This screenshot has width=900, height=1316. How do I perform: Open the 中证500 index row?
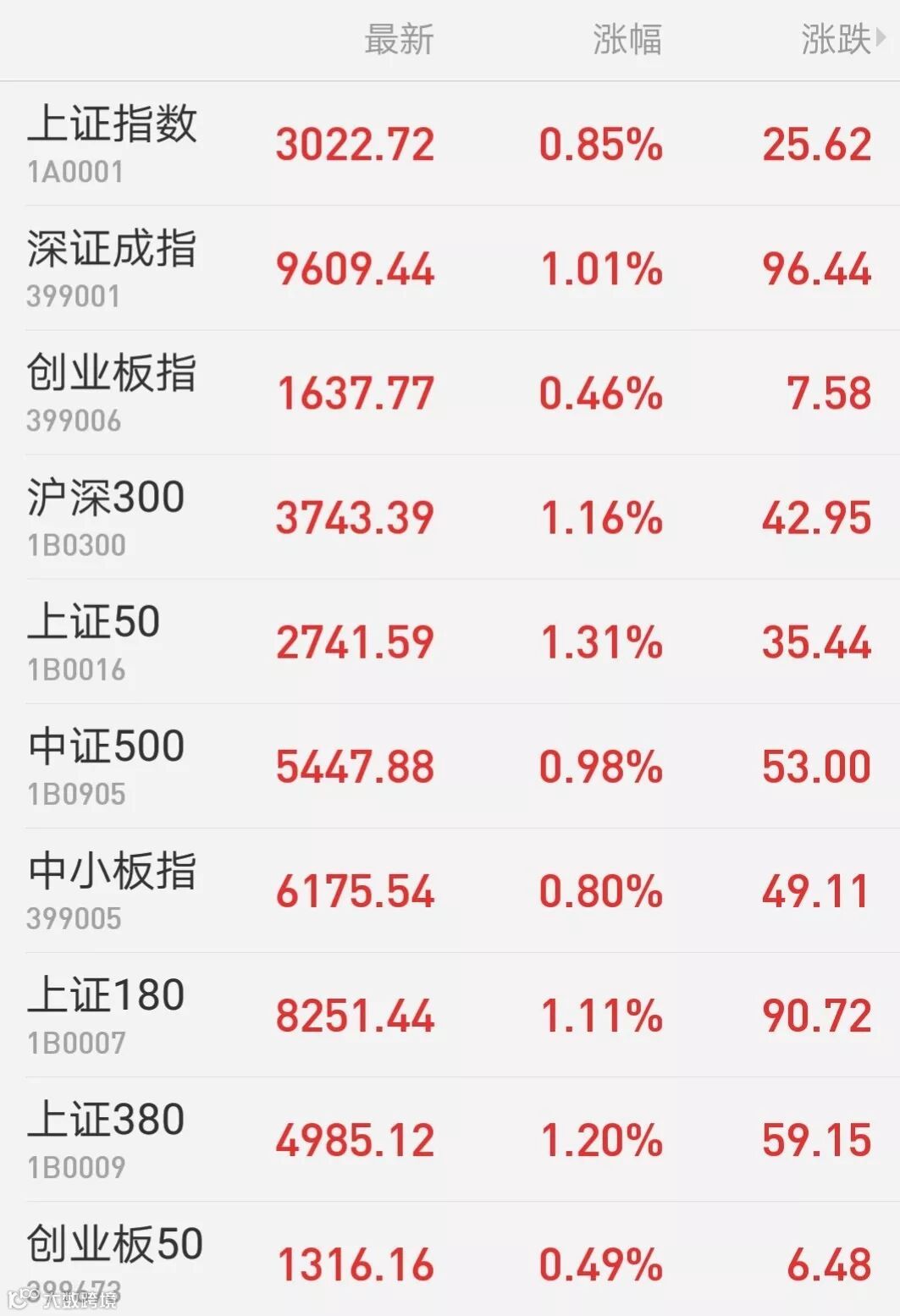tap(450, 766)
